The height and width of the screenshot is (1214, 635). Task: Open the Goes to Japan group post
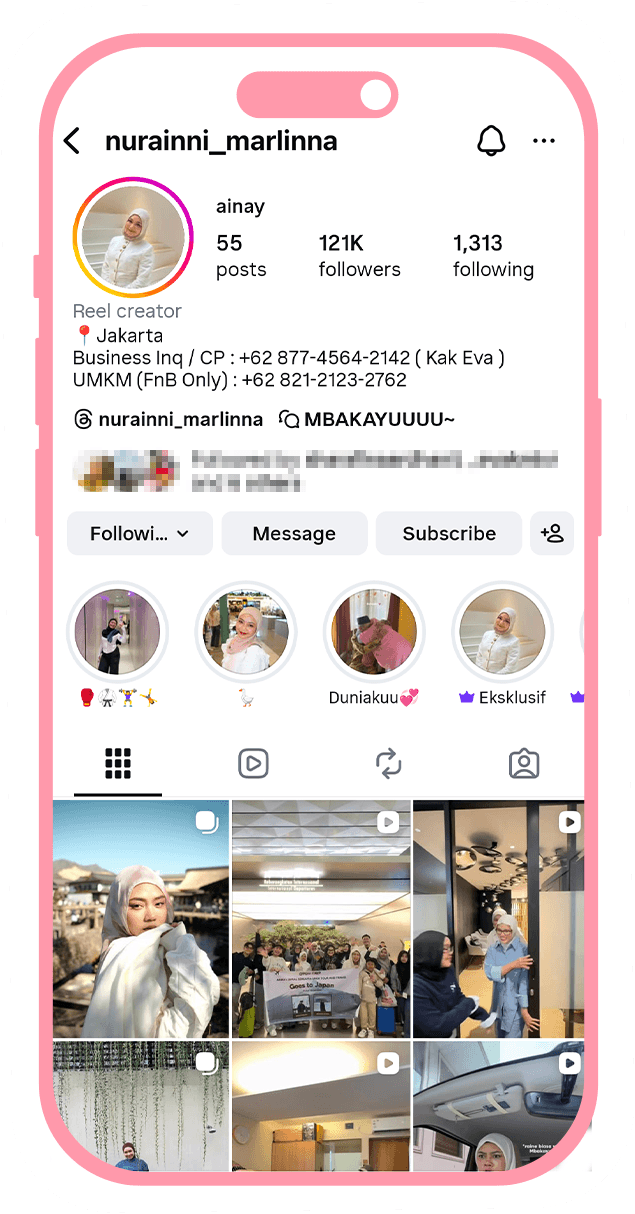pyautogui.click(x=320, y=918)
